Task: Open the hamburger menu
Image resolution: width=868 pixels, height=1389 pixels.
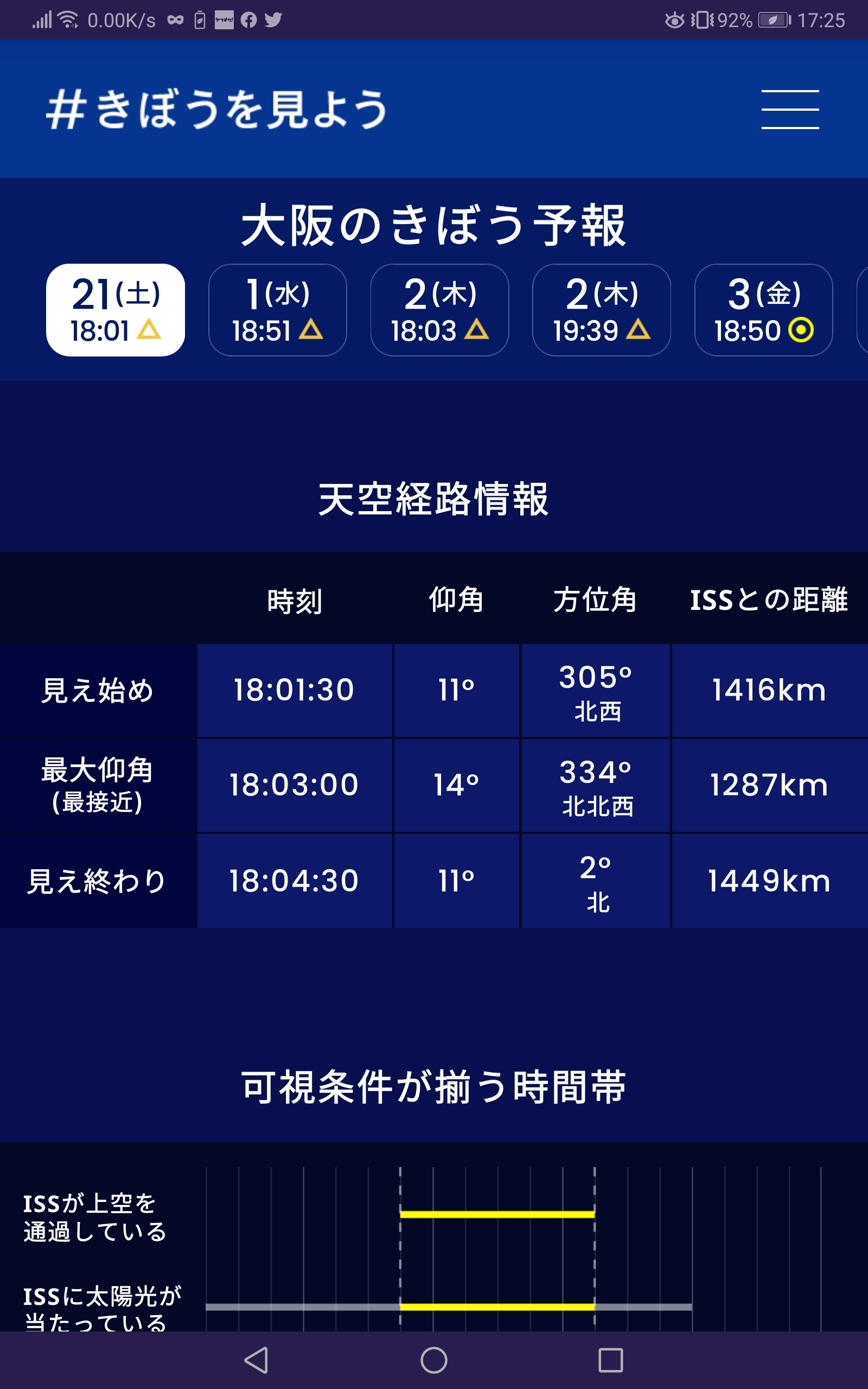Action: [x=790, y=109]
